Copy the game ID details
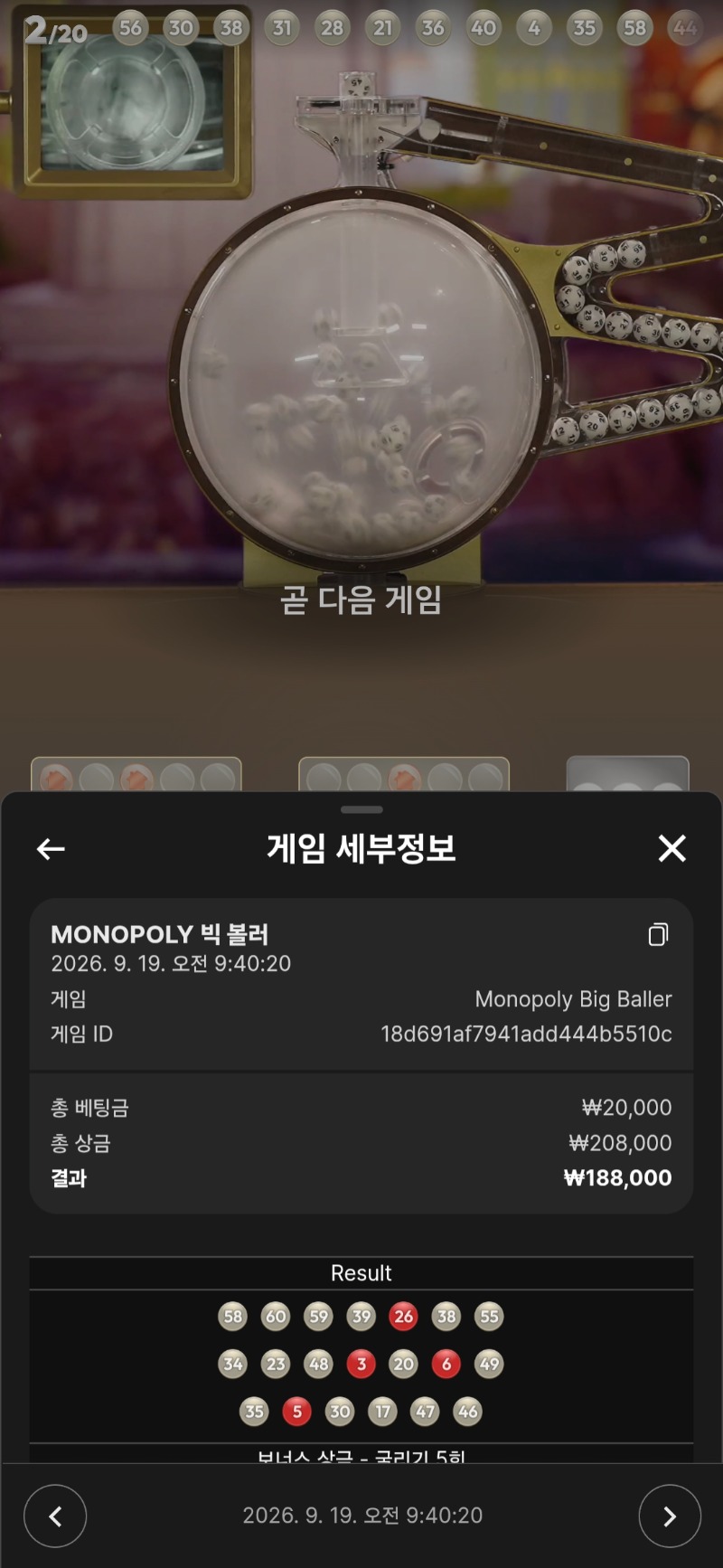Image resolution: width=723 pixels, height=1568 pixels. pyautogui.click(x=659, y=934)
